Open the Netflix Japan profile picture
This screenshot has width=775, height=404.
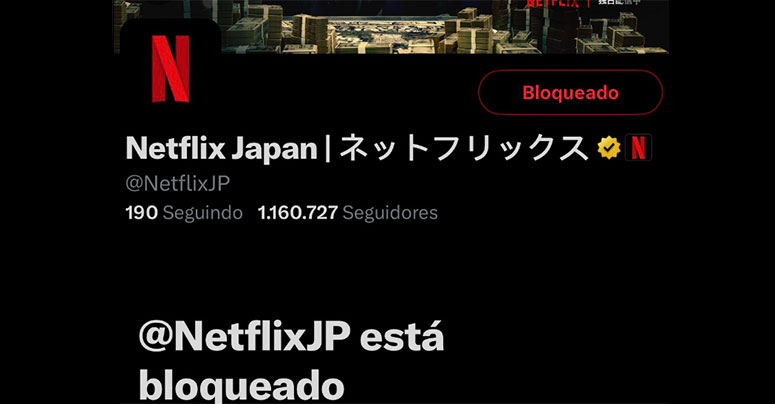point(170,68)
